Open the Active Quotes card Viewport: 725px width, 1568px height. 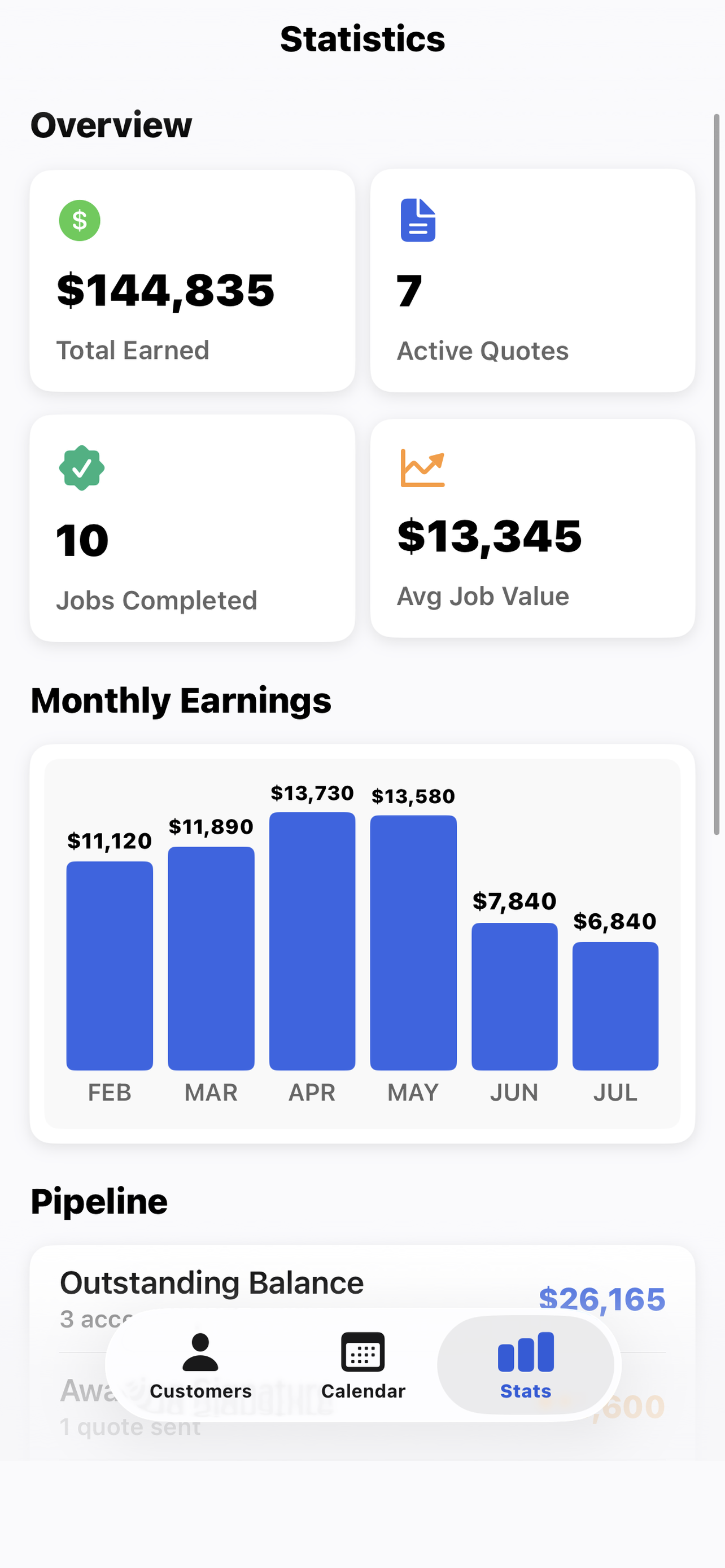click(x=532, y=281)
